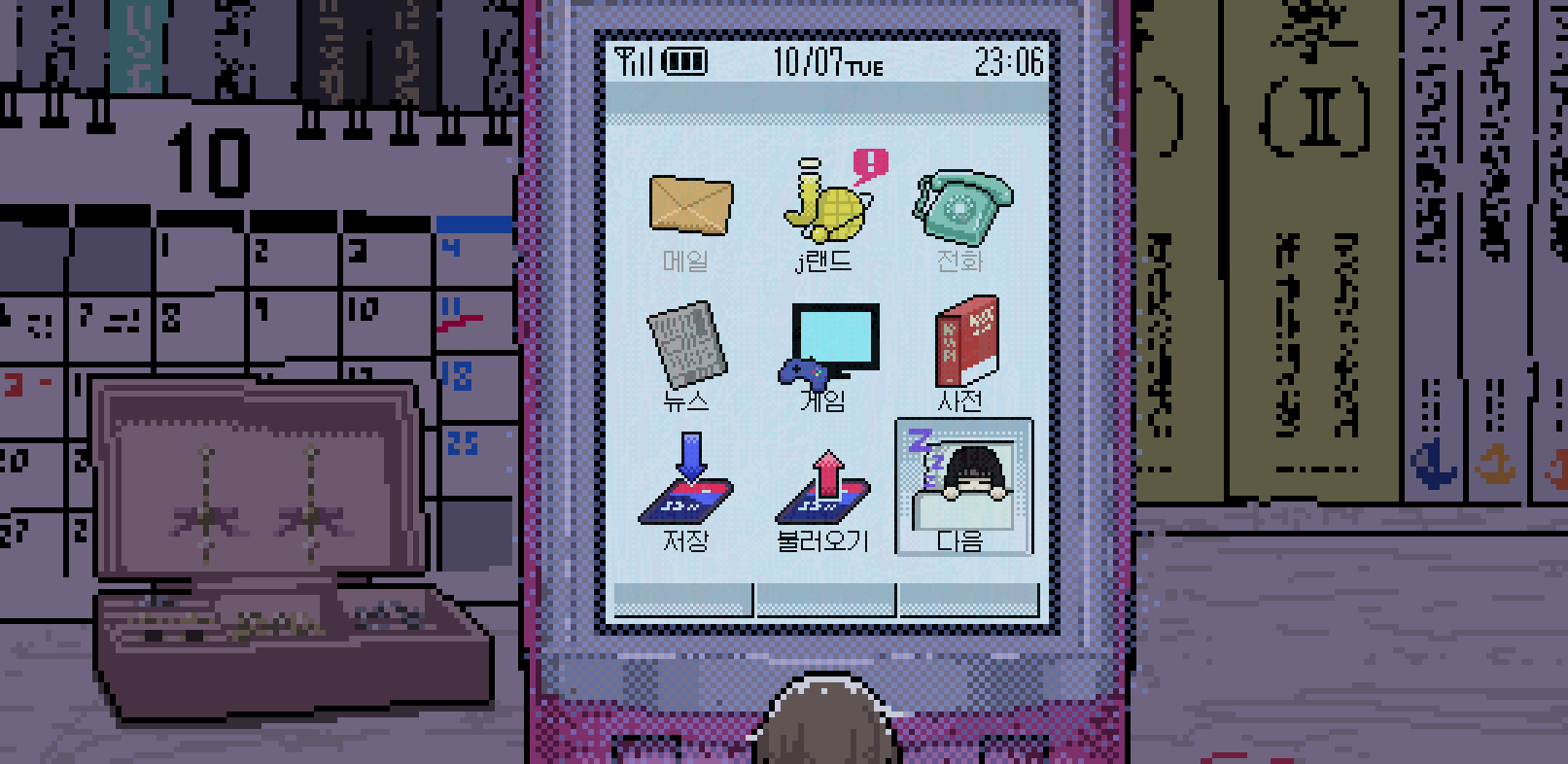This screenshot has width=1568, height=764.
Task: Select 저장 to save the game
Action: [x=686, y=493]
